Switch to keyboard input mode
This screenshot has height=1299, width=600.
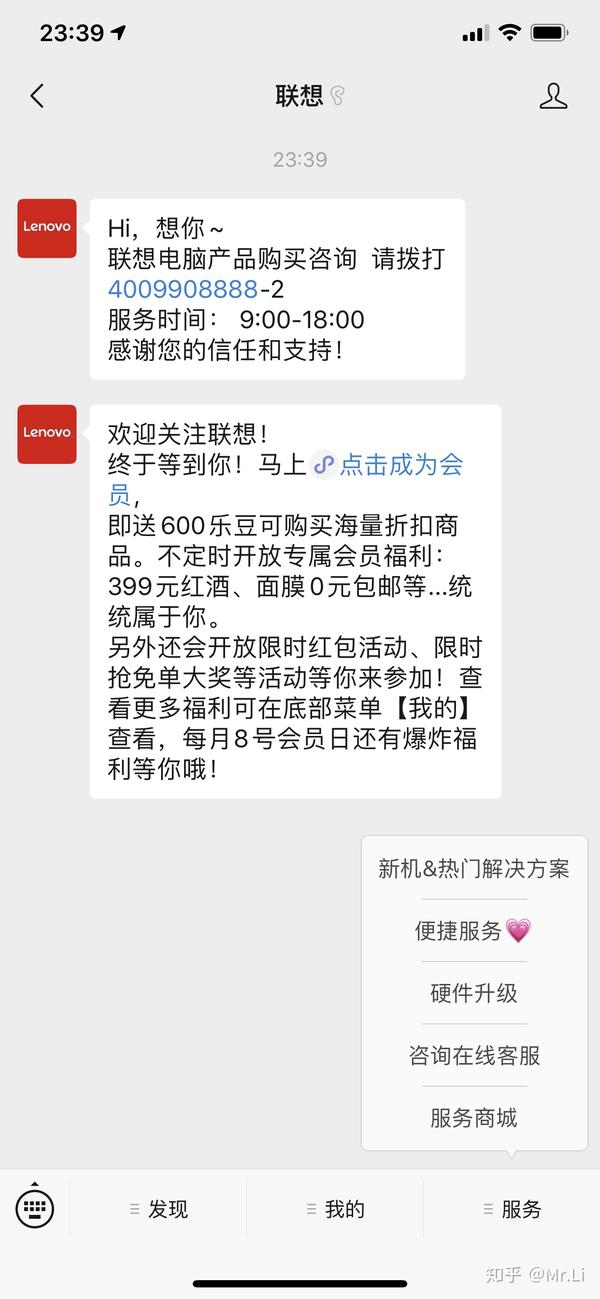coord(35,1208)
